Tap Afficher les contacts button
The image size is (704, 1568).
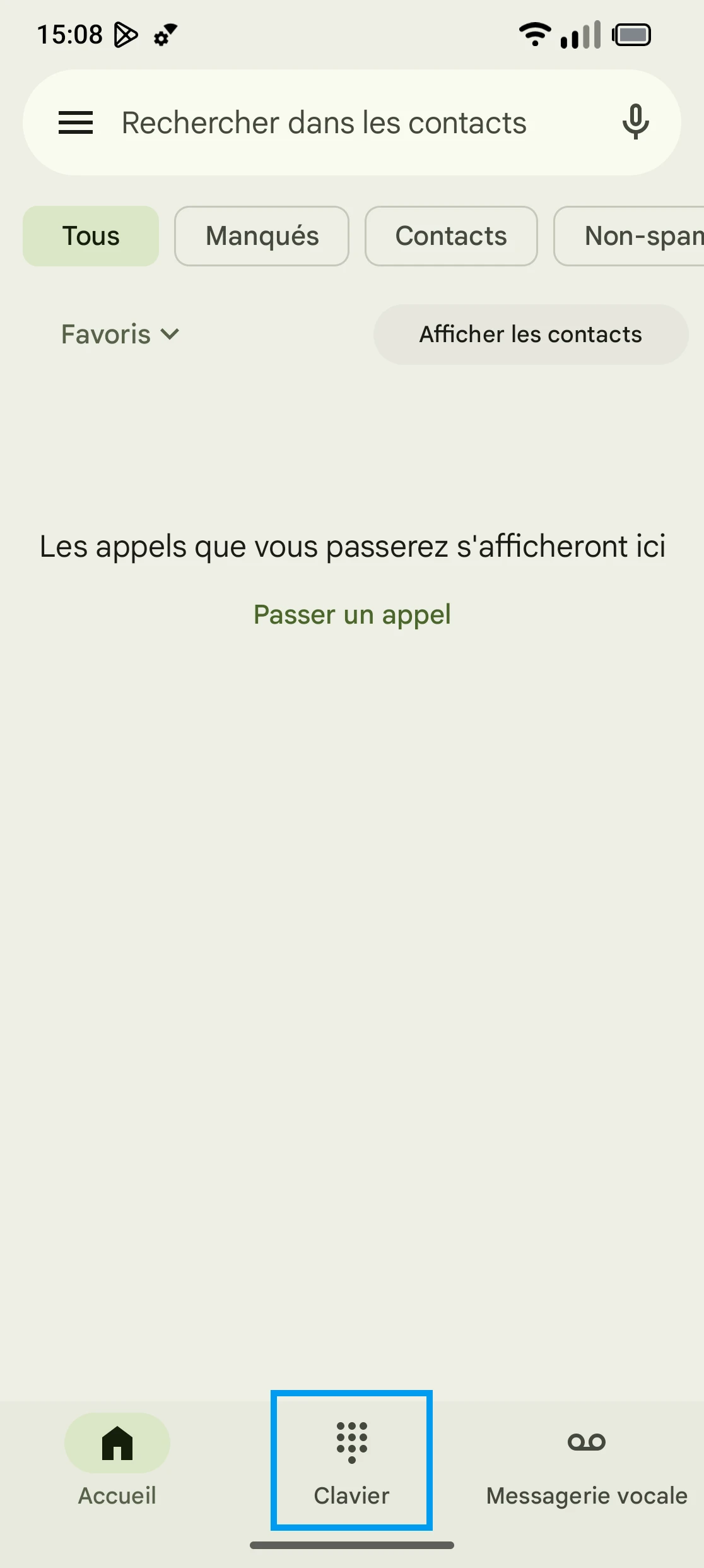pos(531,334)
